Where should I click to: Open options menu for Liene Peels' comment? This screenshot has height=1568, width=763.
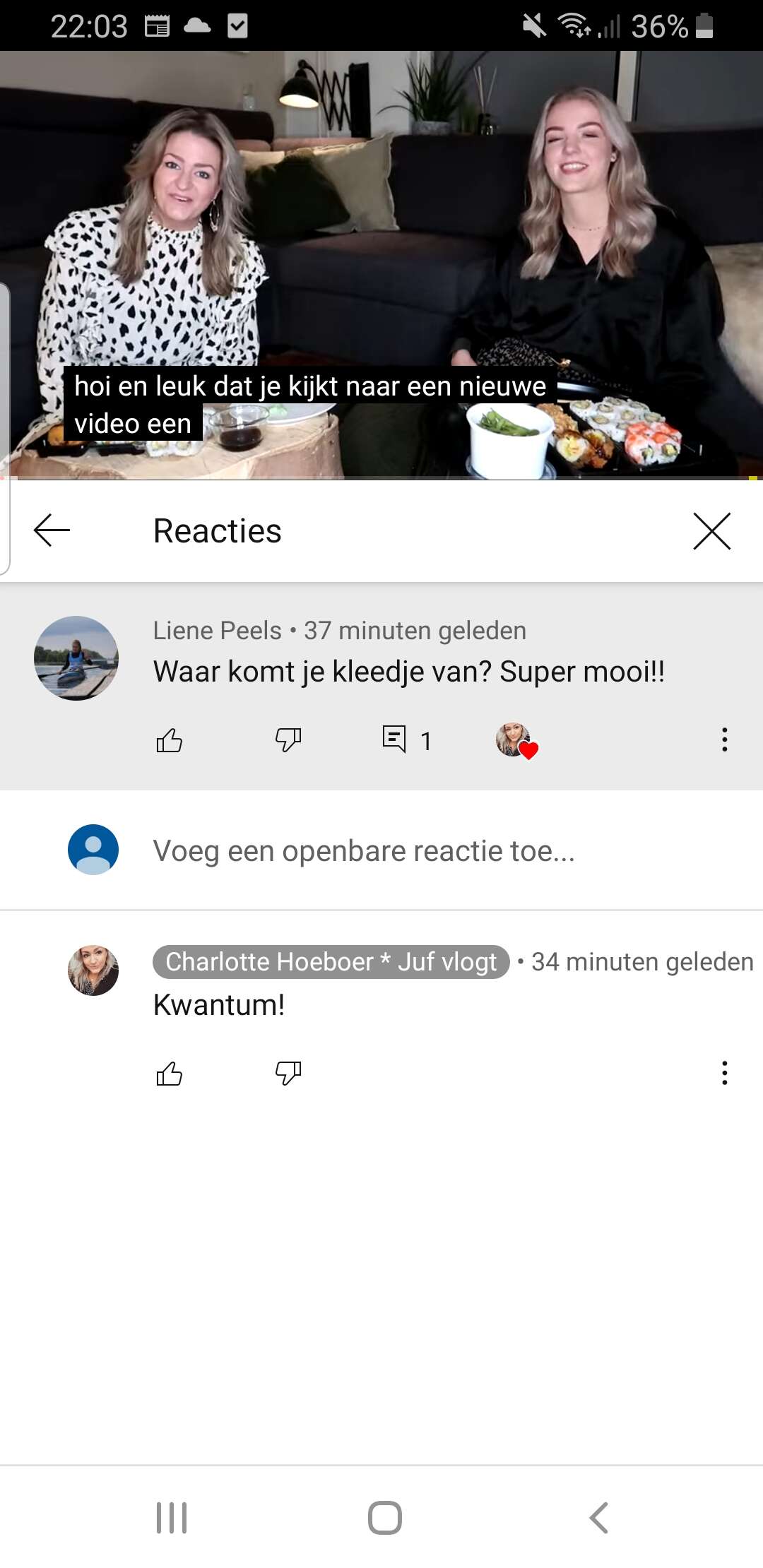[724, 740]
